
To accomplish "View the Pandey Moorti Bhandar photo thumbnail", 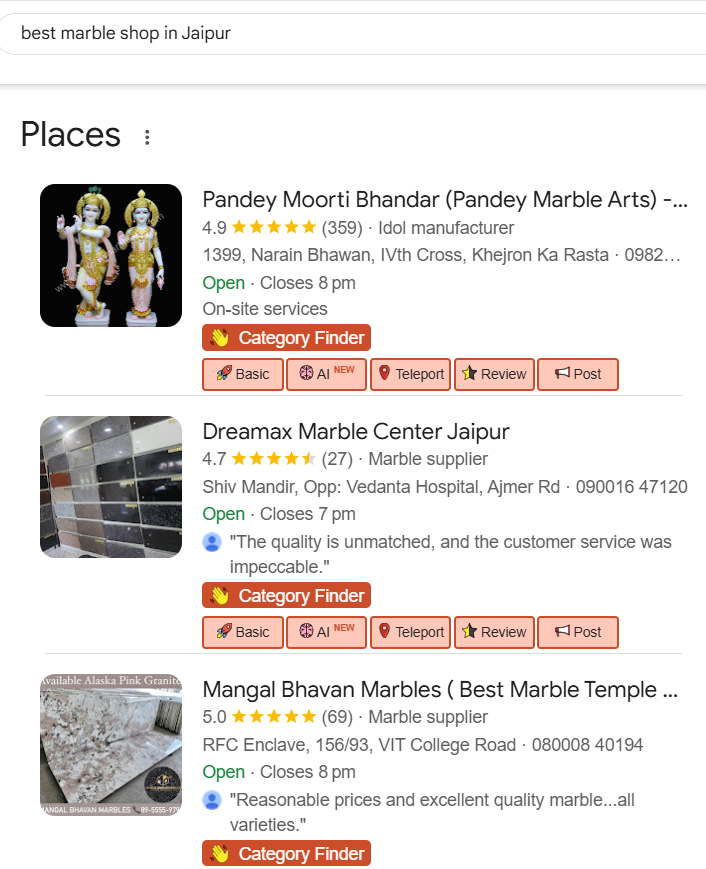I will pyautogui.click(x=111, y=255).
